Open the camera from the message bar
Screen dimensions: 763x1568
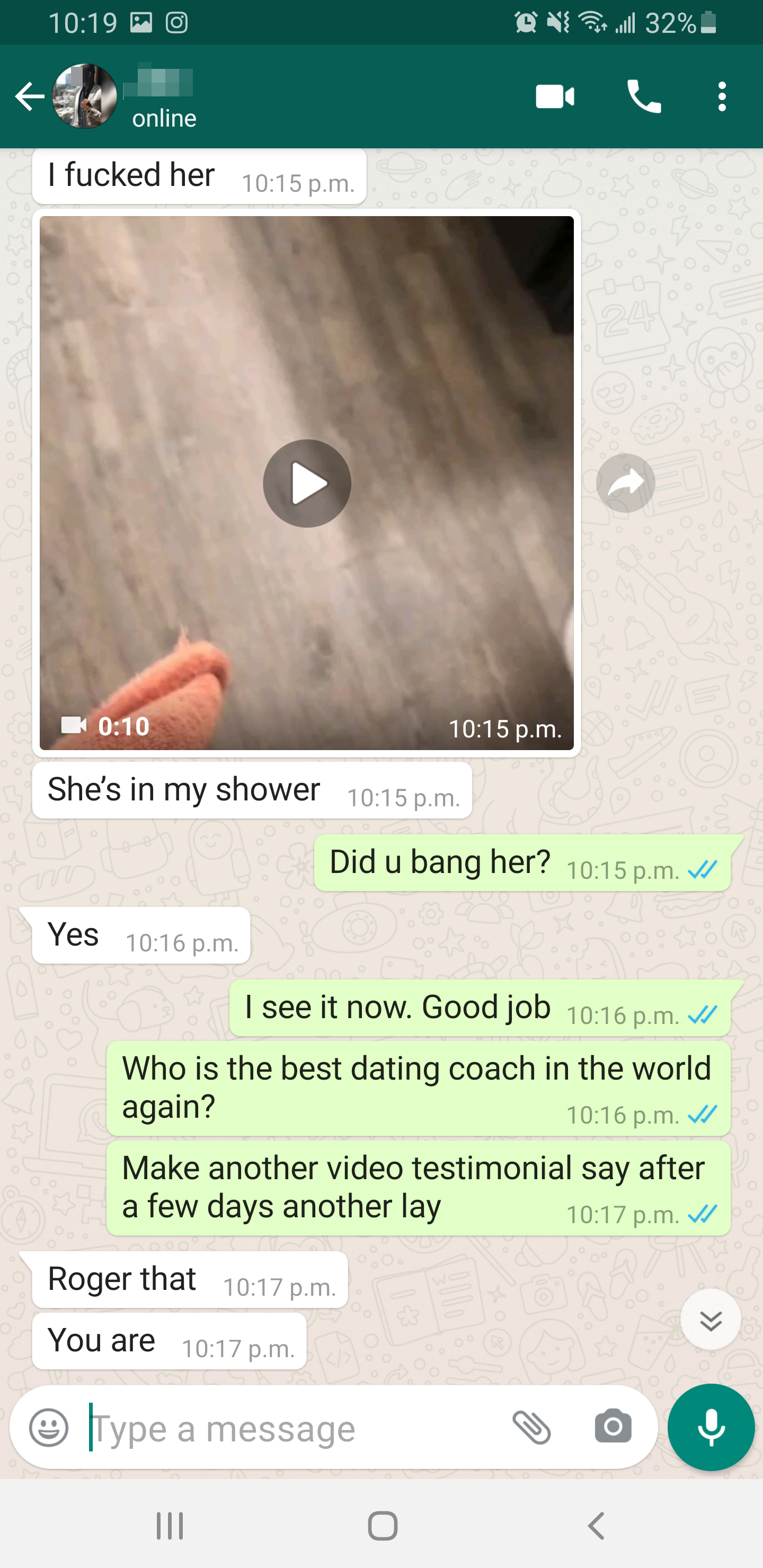(x=613, y=1428)
